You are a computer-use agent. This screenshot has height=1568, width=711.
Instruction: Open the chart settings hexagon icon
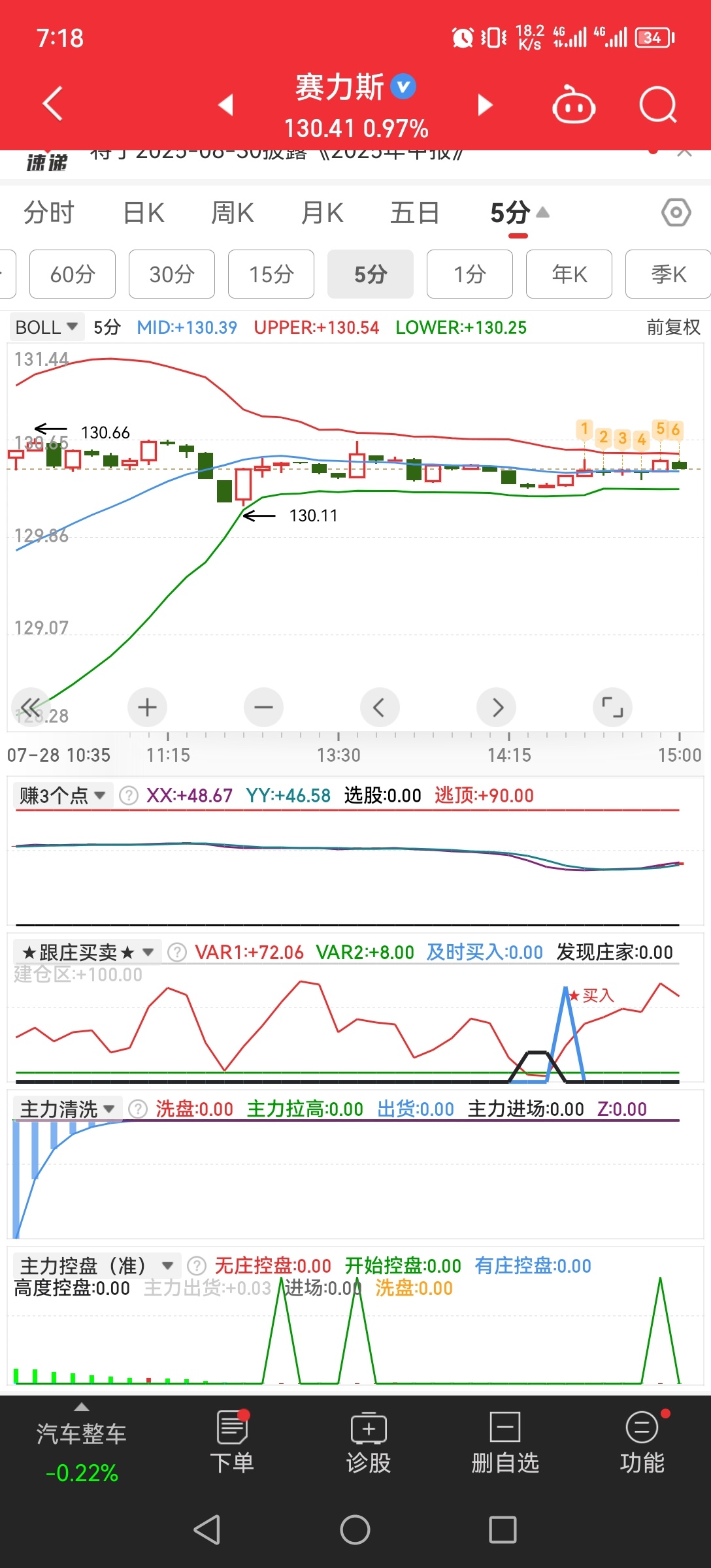(676, 212)
